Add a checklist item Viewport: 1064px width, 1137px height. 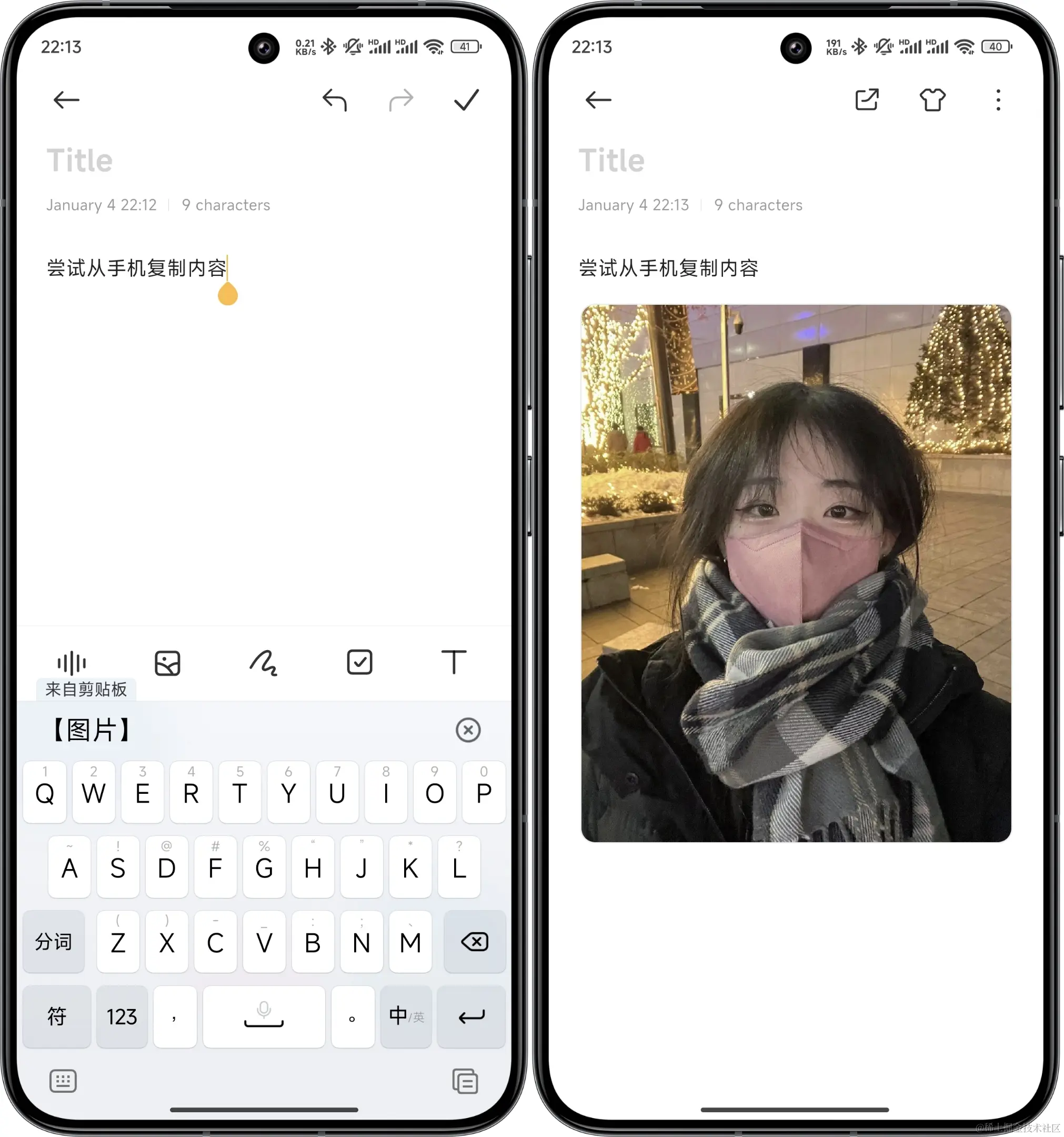359,663
